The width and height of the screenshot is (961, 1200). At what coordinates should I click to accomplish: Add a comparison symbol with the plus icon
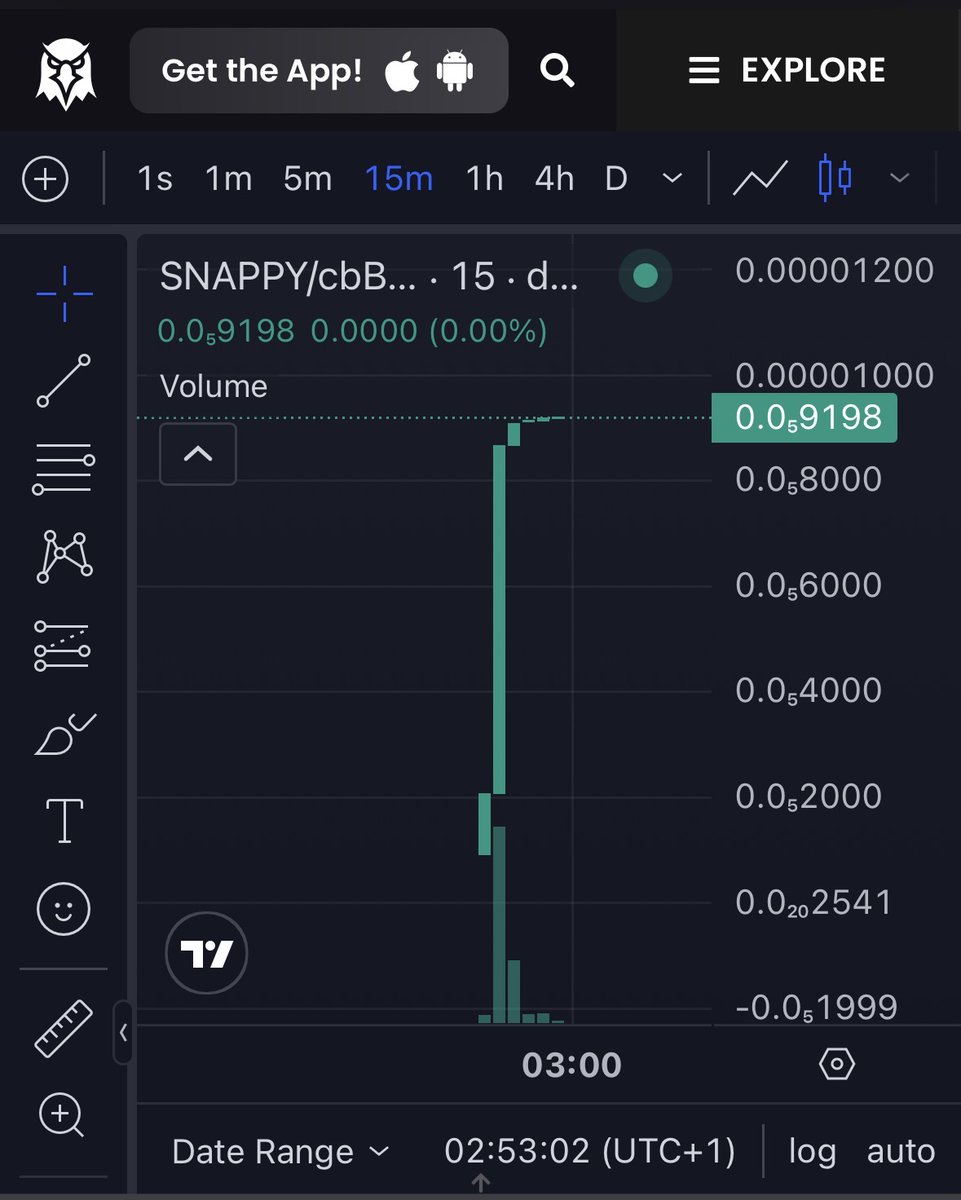[x=45, y=180]
